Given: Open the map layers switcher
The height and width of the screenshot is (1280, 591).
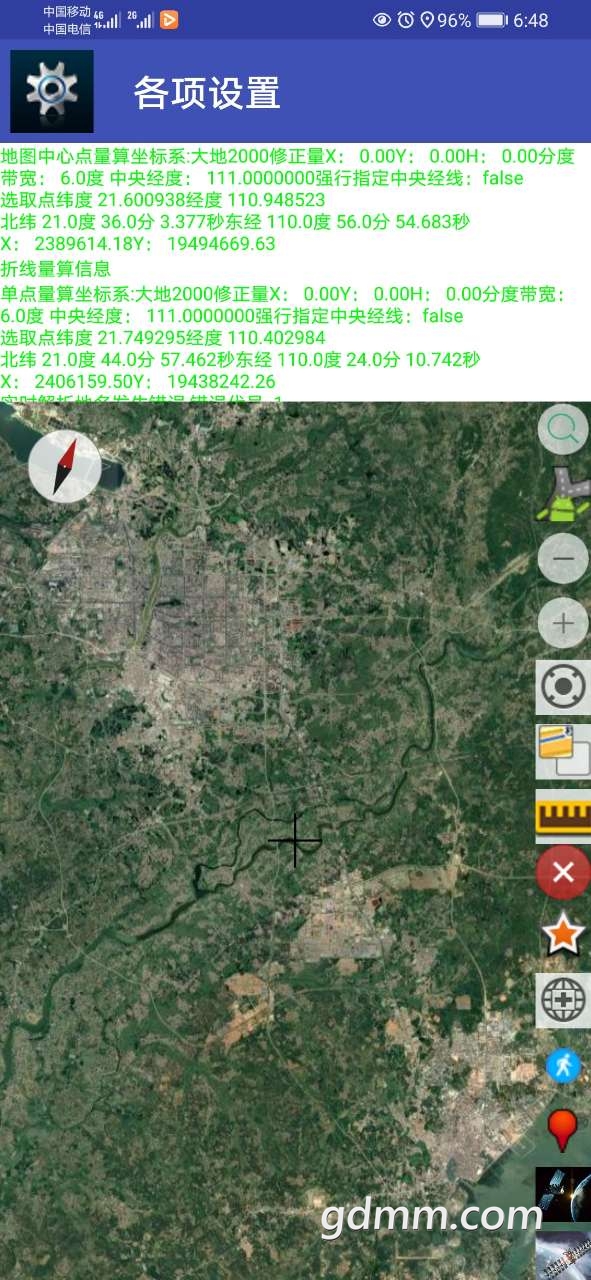Looking at the screenshot, I should pos(563,752).
